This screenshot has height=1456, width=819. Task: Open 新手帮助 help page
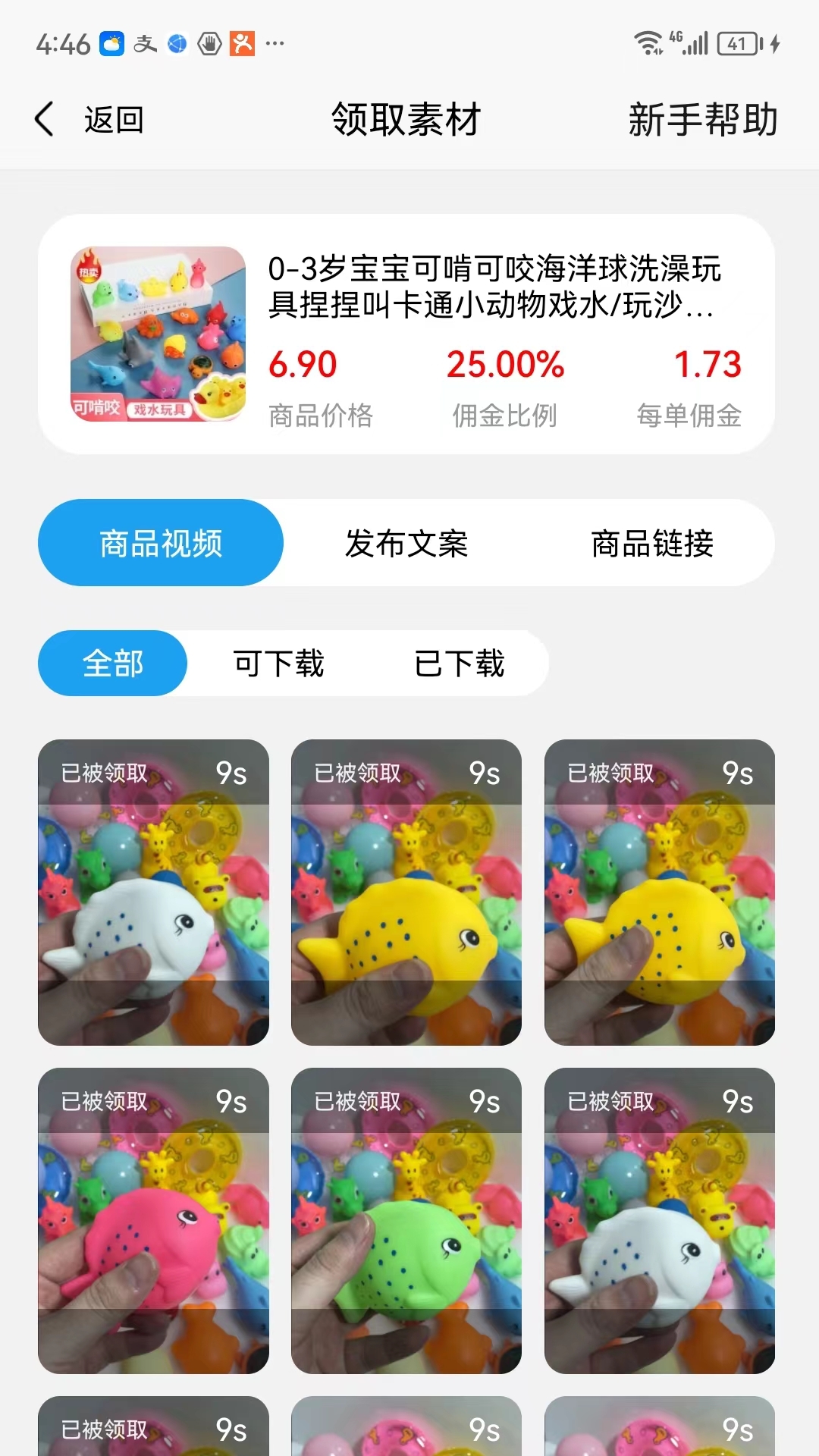click(x=701, y=118)
